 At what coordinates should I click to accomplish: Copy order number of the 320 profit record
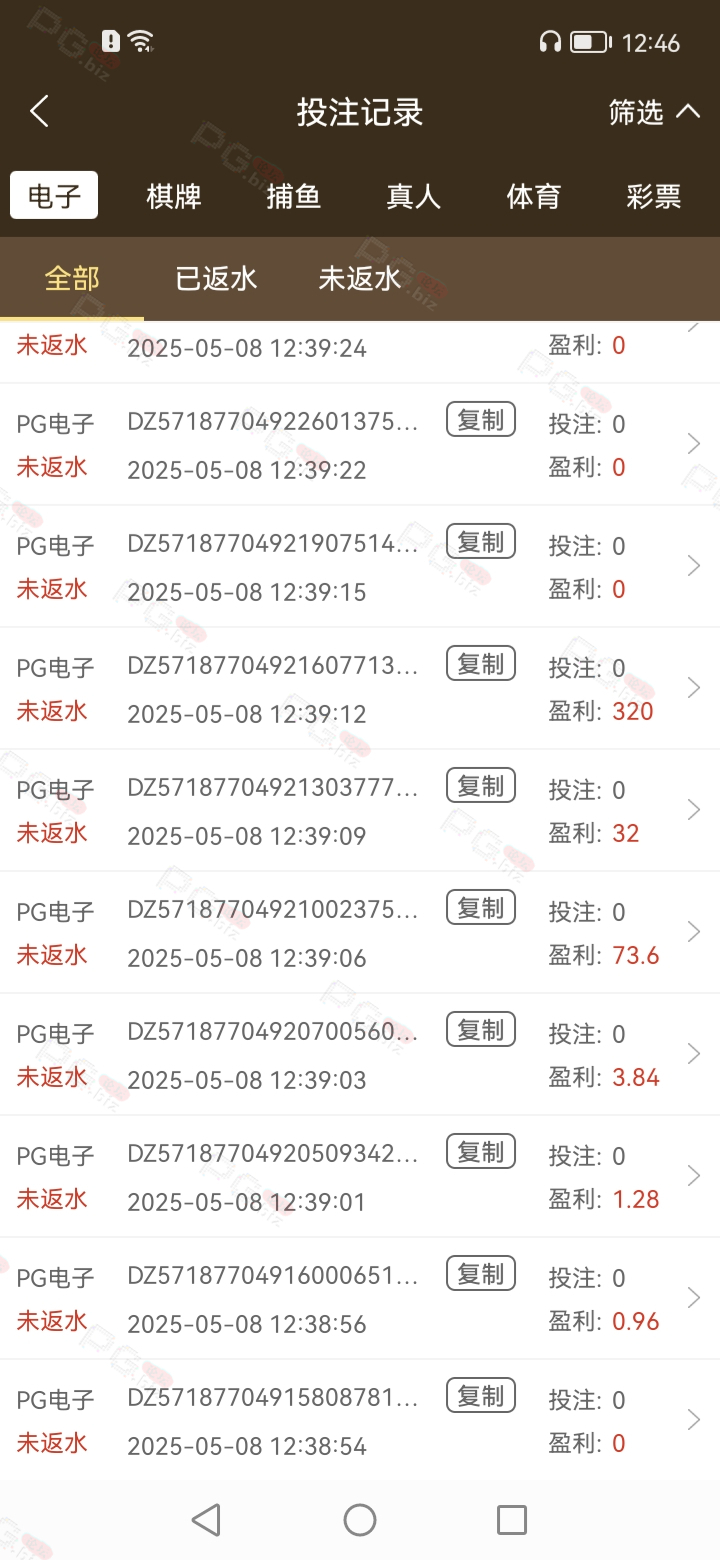481,664
